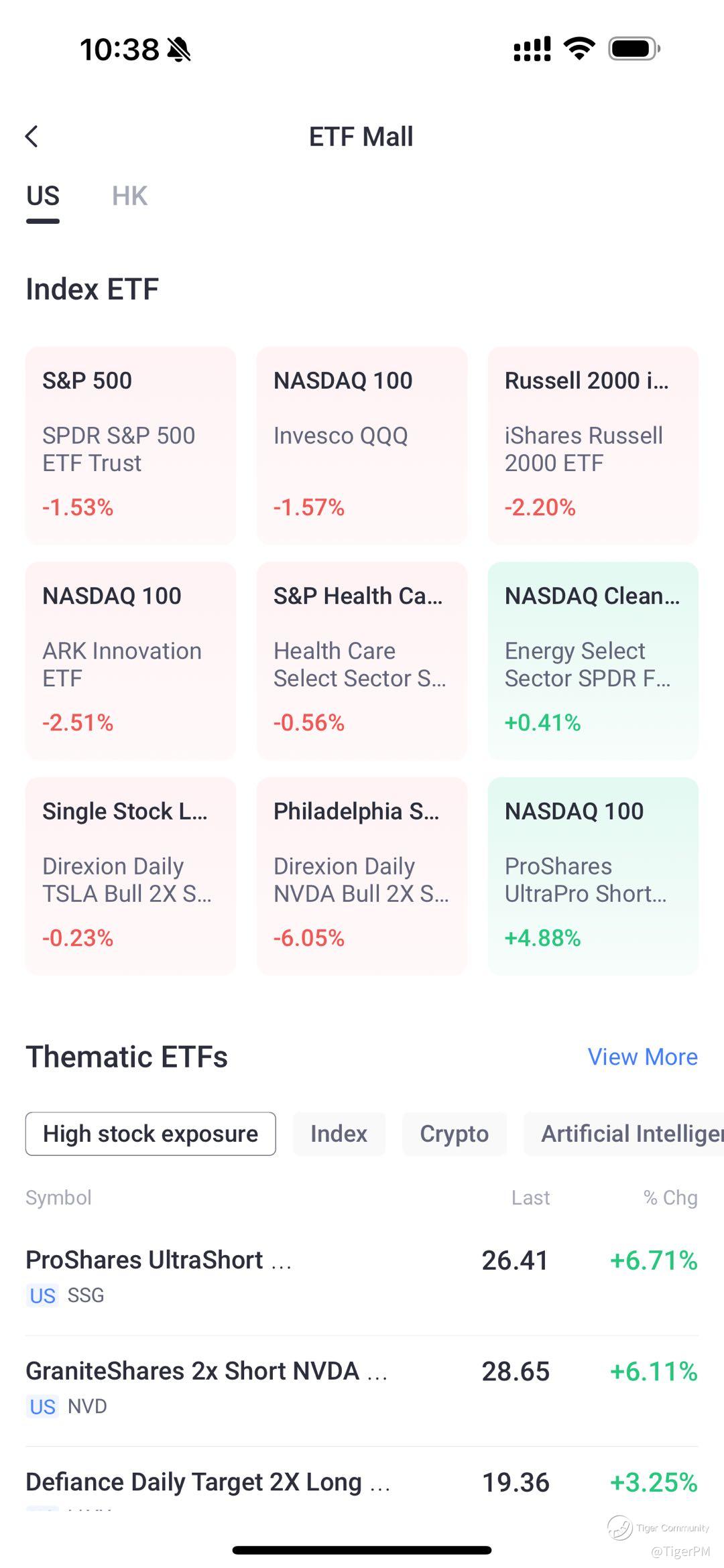Open the ProShares UltraShort SSG row
Screen dimensions: 724x1568
(x=362, y=1277)
